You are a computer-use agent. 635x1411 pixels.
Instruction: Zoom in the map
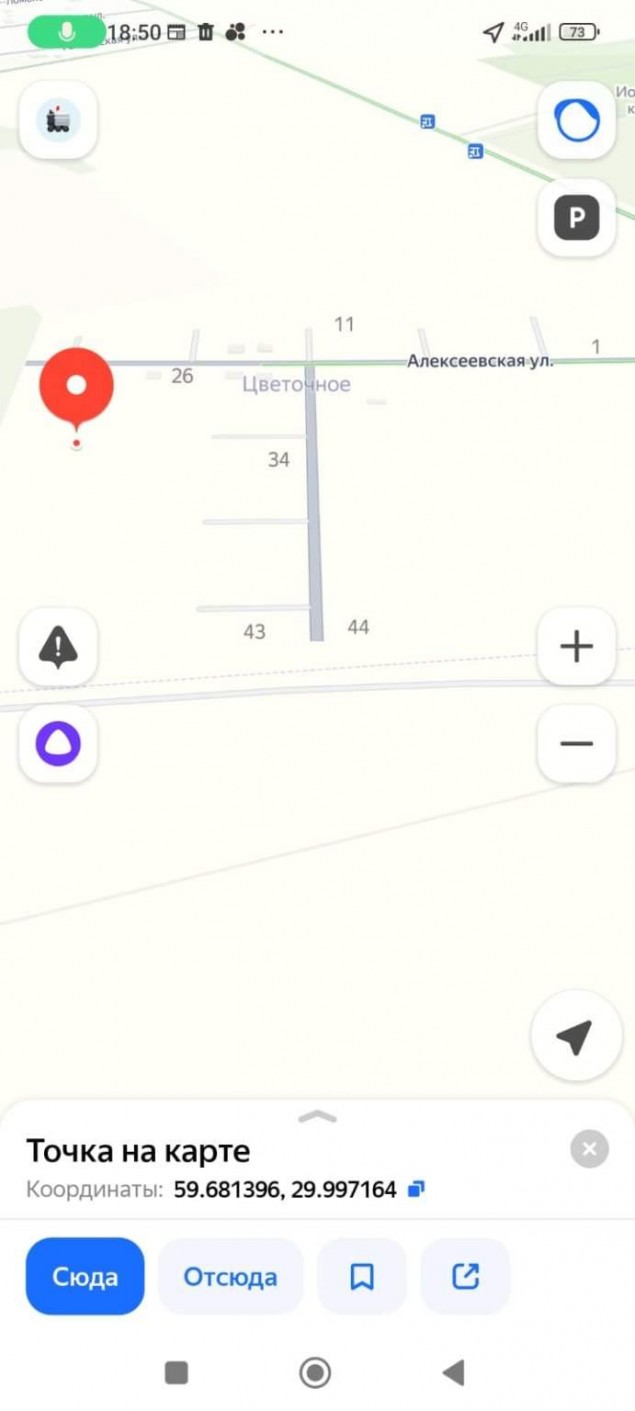pos(576,647)
